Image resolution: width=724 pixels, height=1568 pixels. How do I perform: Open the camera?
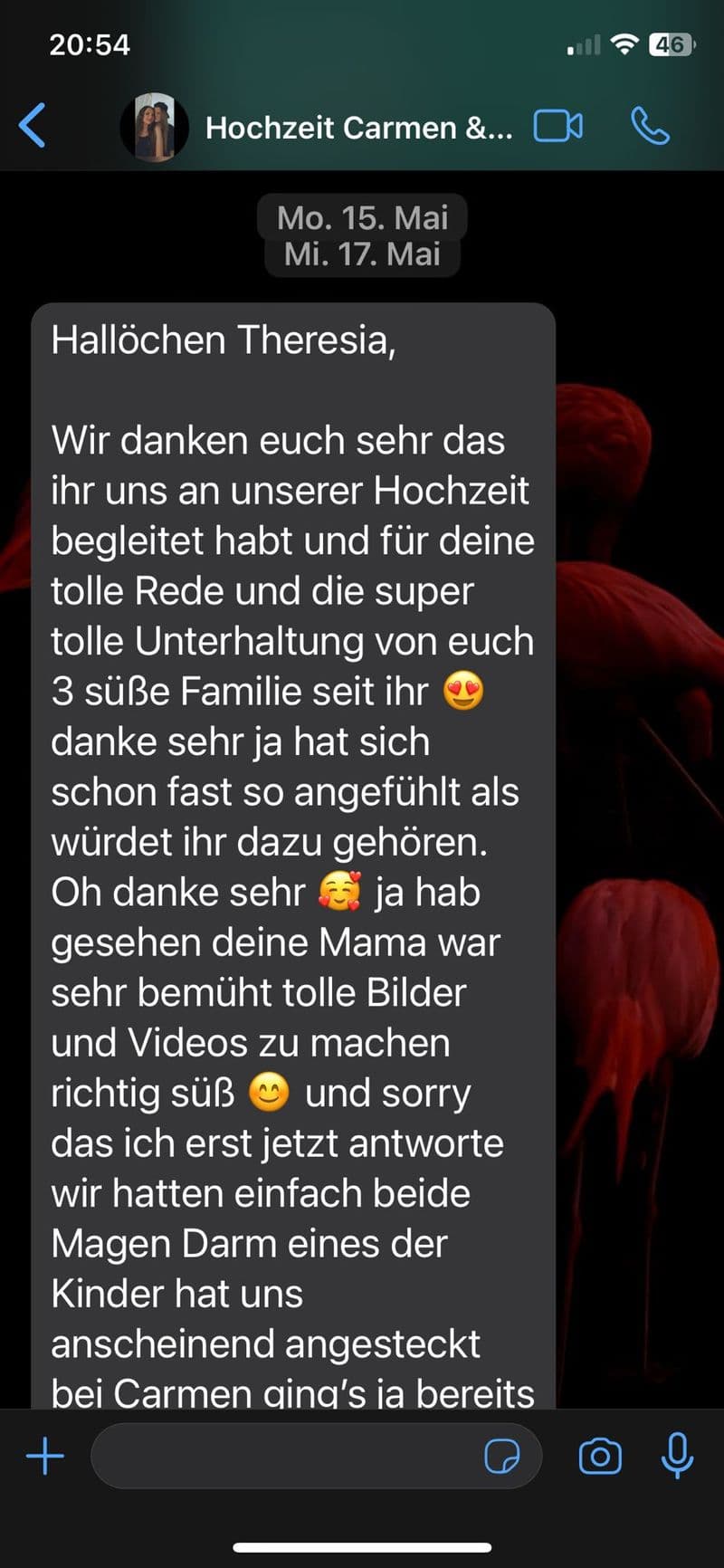[x=599, y=1457]
